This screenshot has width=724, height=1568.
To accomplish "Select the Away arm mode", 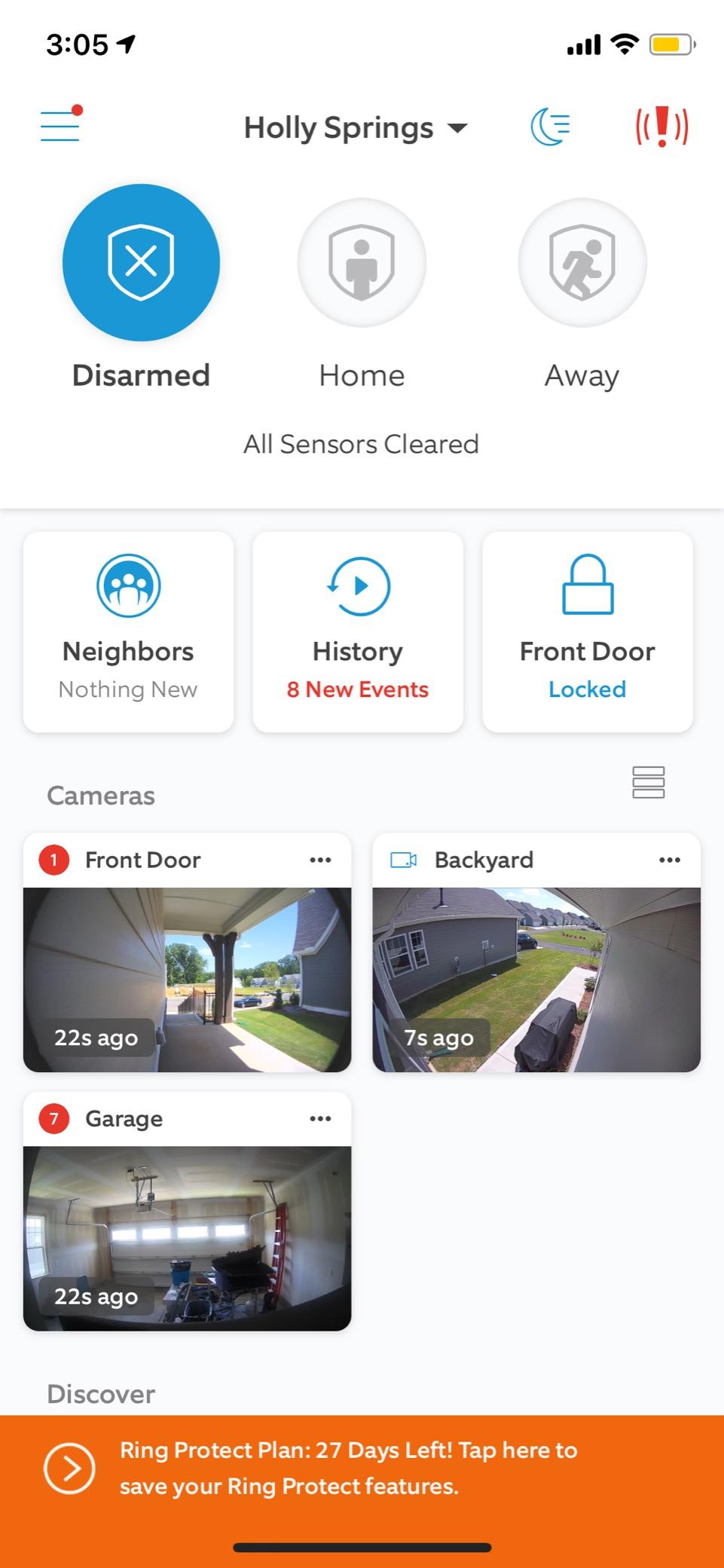I will (x=581, y=261).
